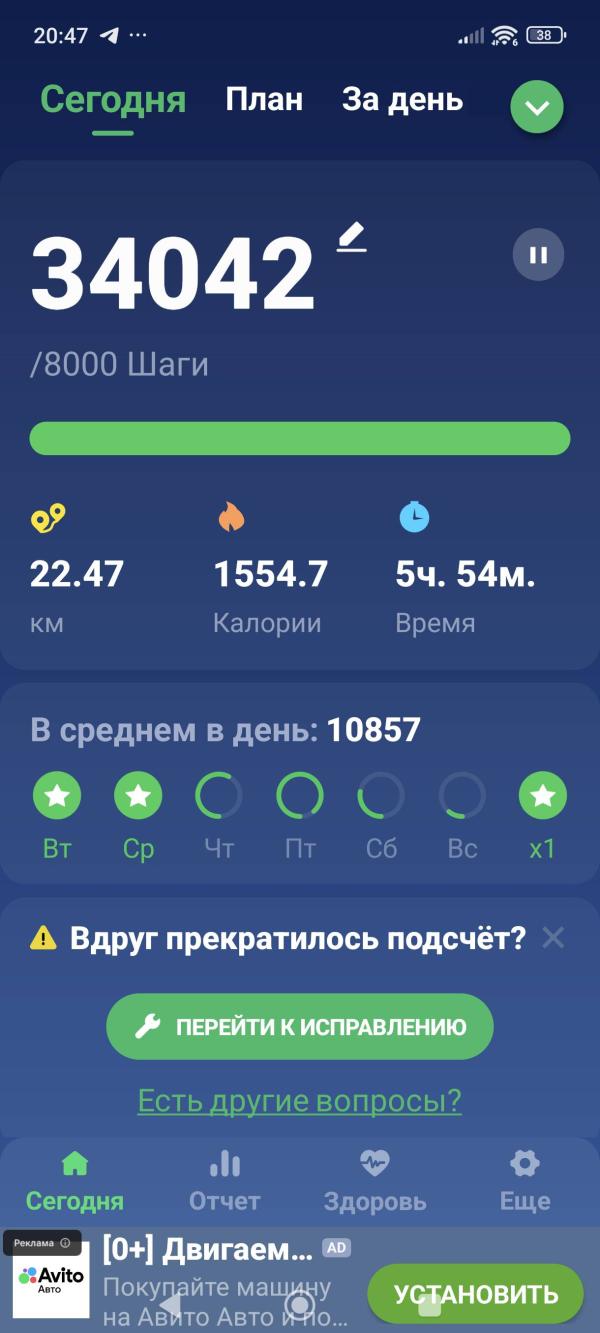Screen dimensions: 600x1333
Task: Dismiss the Вдруг прекратилось подсчёт? banner
Action: [x=553, y=937]
